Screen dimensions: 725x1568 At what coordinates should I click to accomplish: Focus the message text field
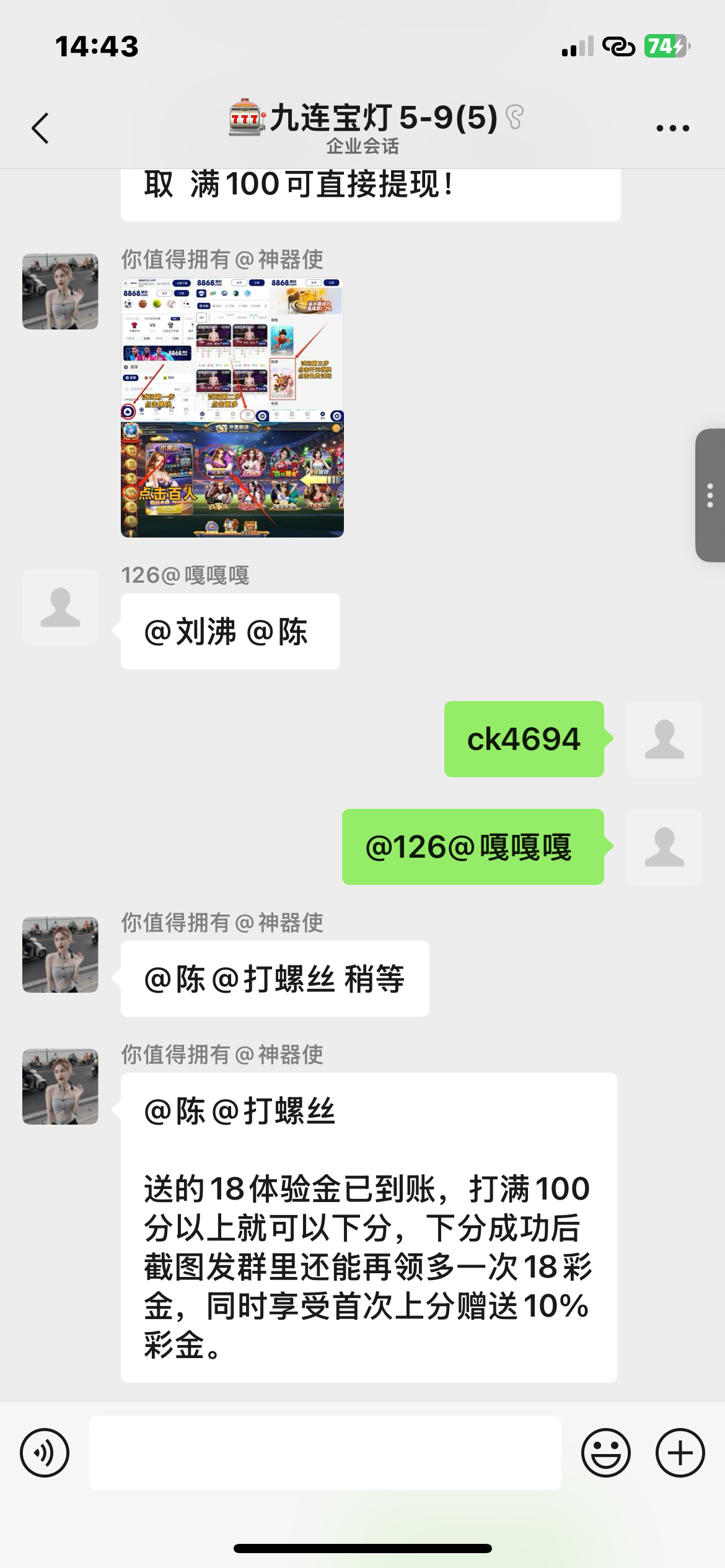(x=325, y=1452)
